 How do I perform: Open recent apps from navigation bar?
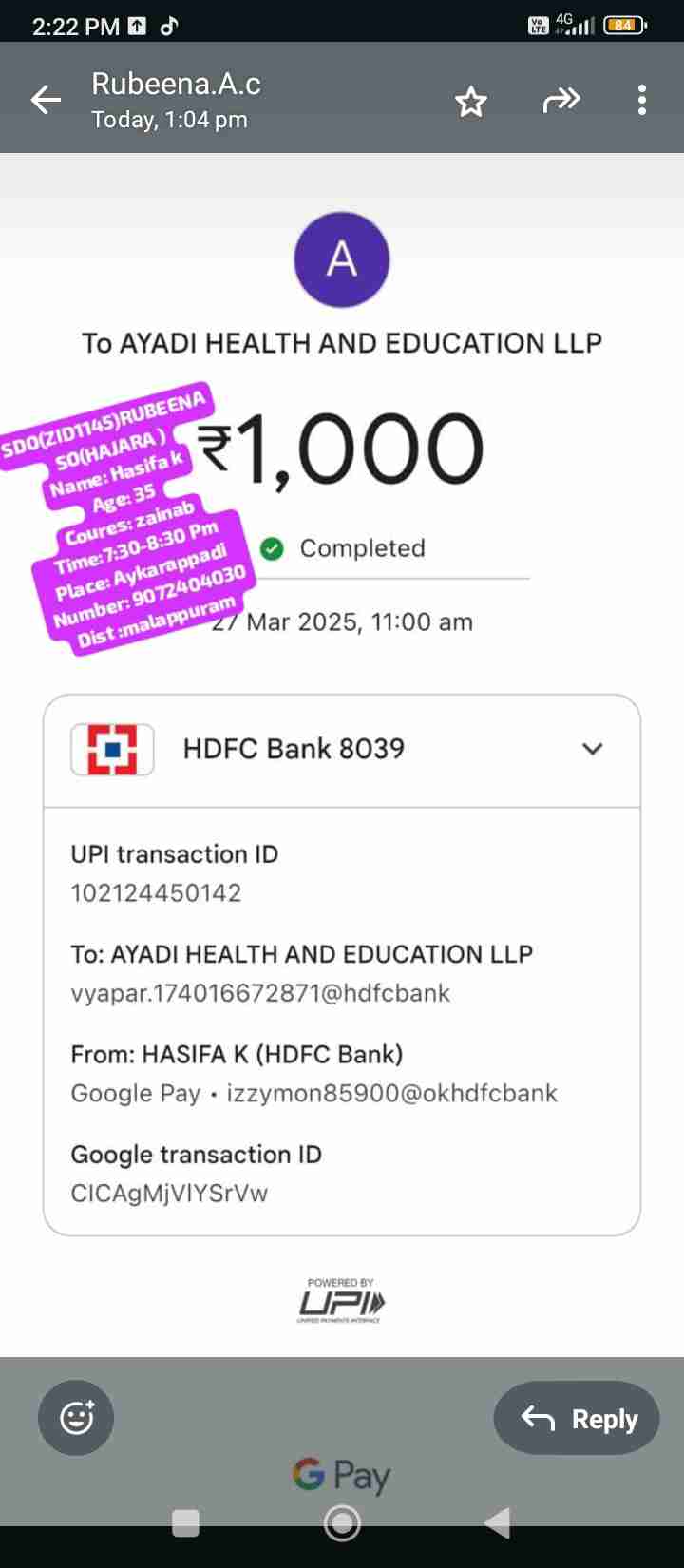185,1522
